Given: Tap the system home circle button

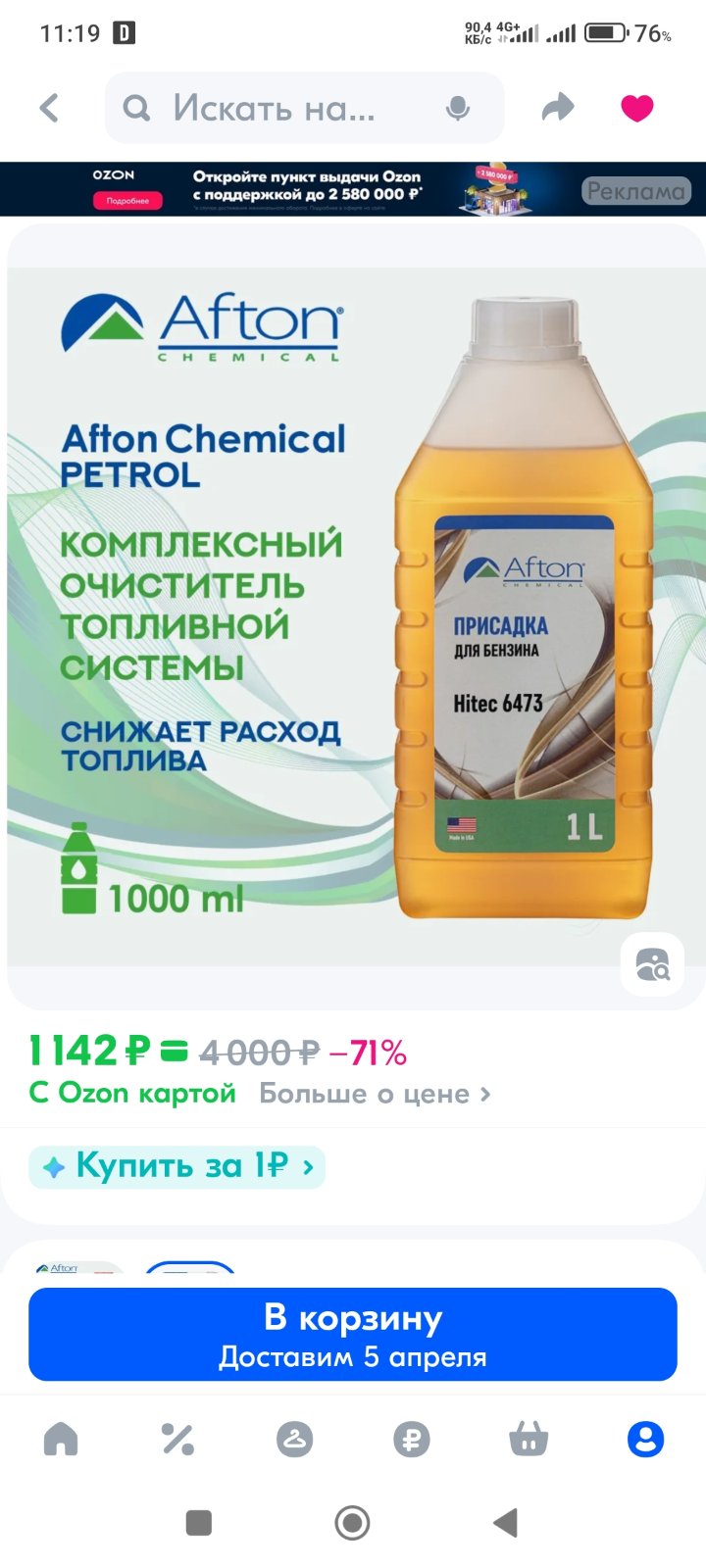Looking at the screenshot, I should point(352,1523).
